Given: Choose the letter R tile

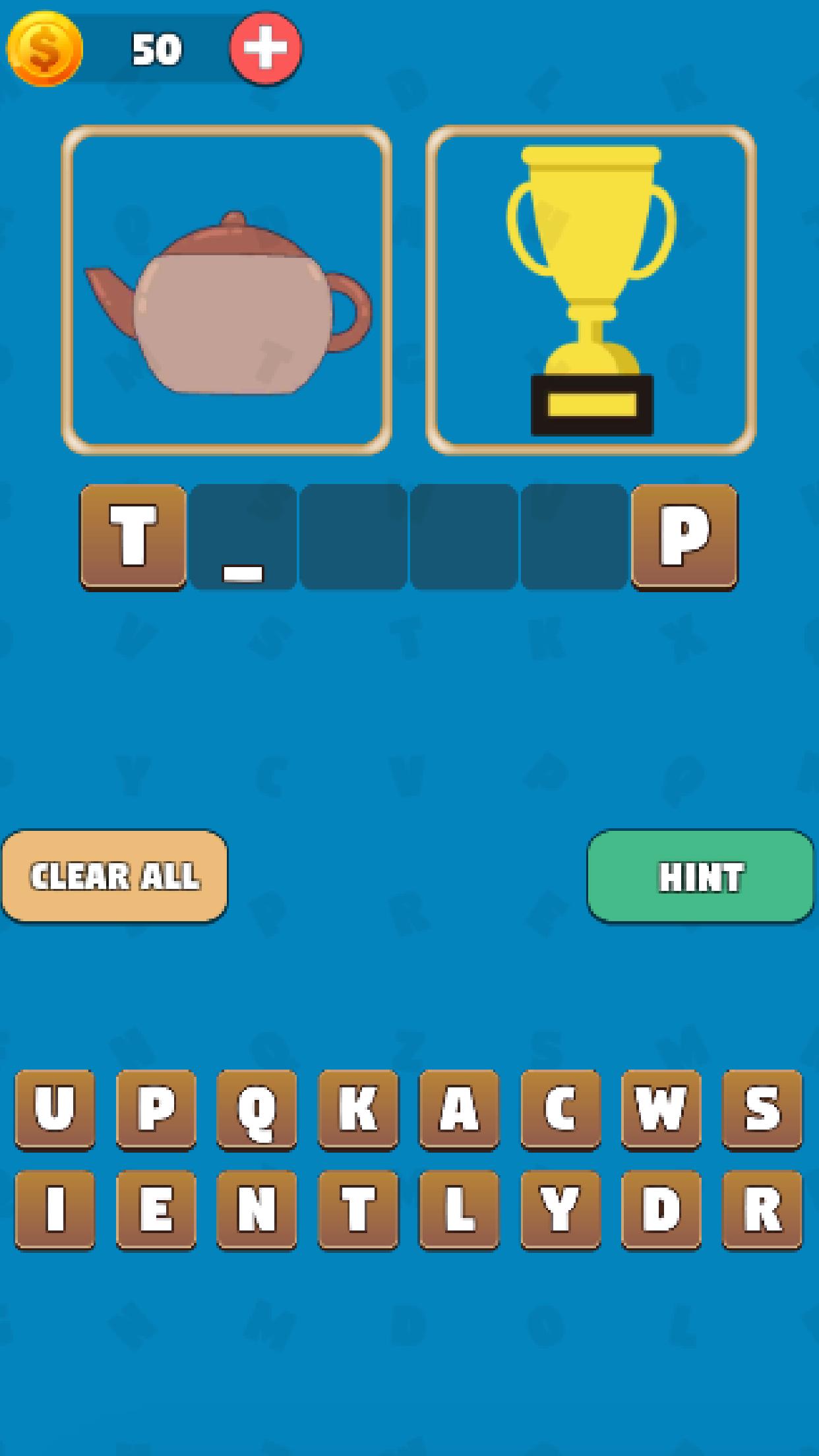Looking at the screenshot, I should (x=762, y=1209).
